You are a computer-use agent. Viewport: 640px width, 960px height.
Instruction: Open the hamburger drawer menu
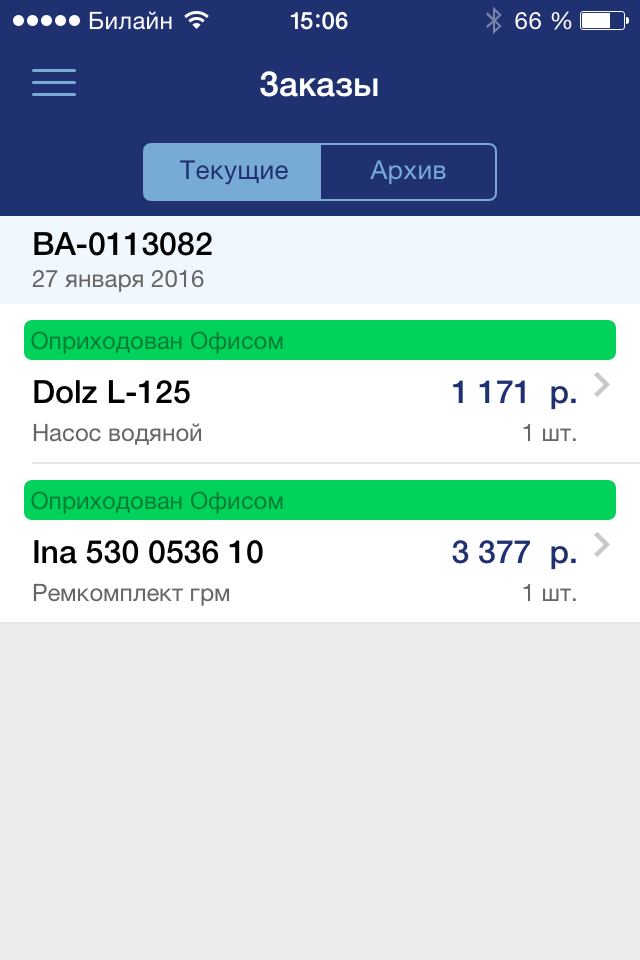(x=54, y=83)
